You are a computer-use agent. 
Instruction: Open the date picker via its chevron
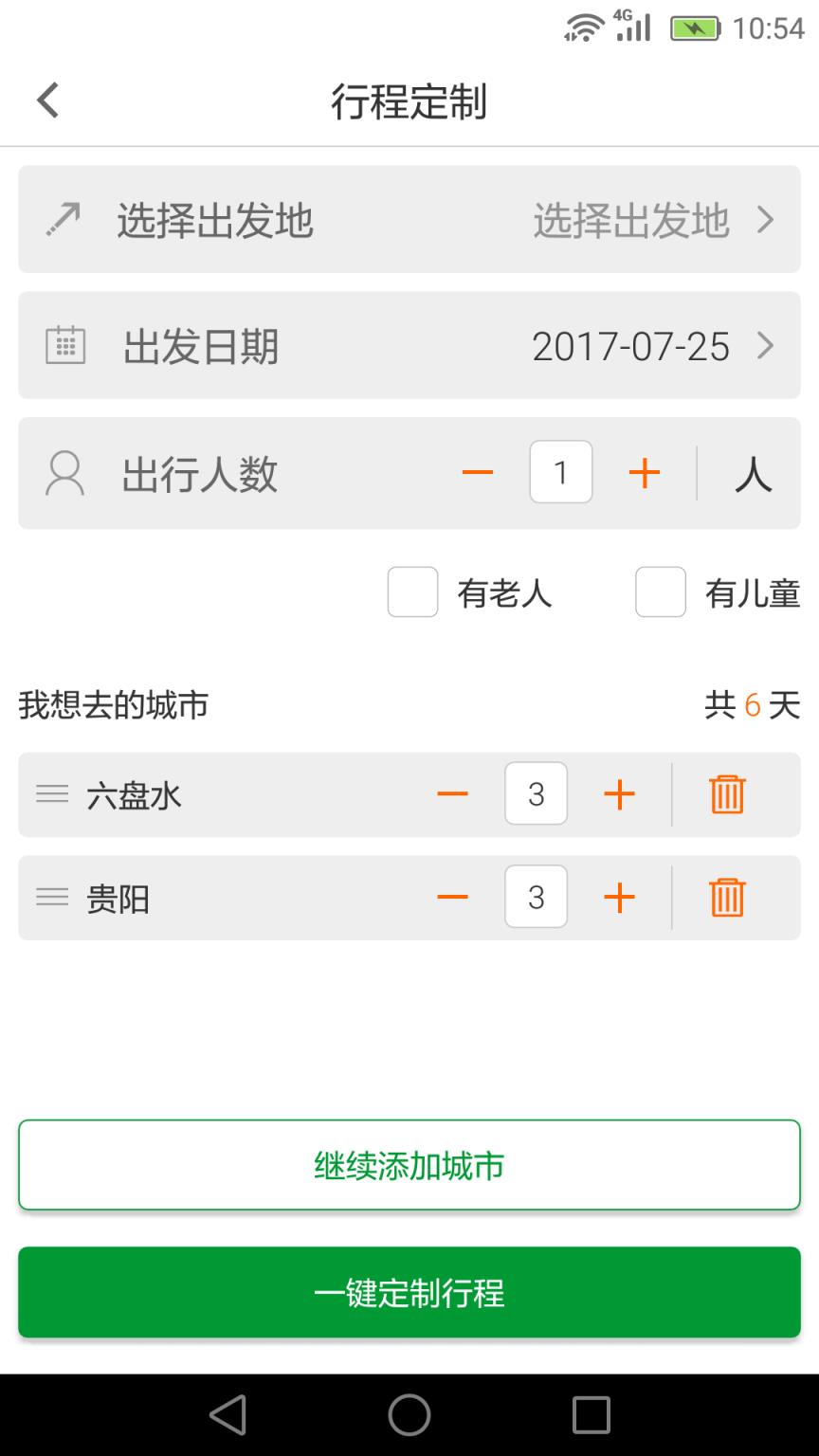coord(765,345)
